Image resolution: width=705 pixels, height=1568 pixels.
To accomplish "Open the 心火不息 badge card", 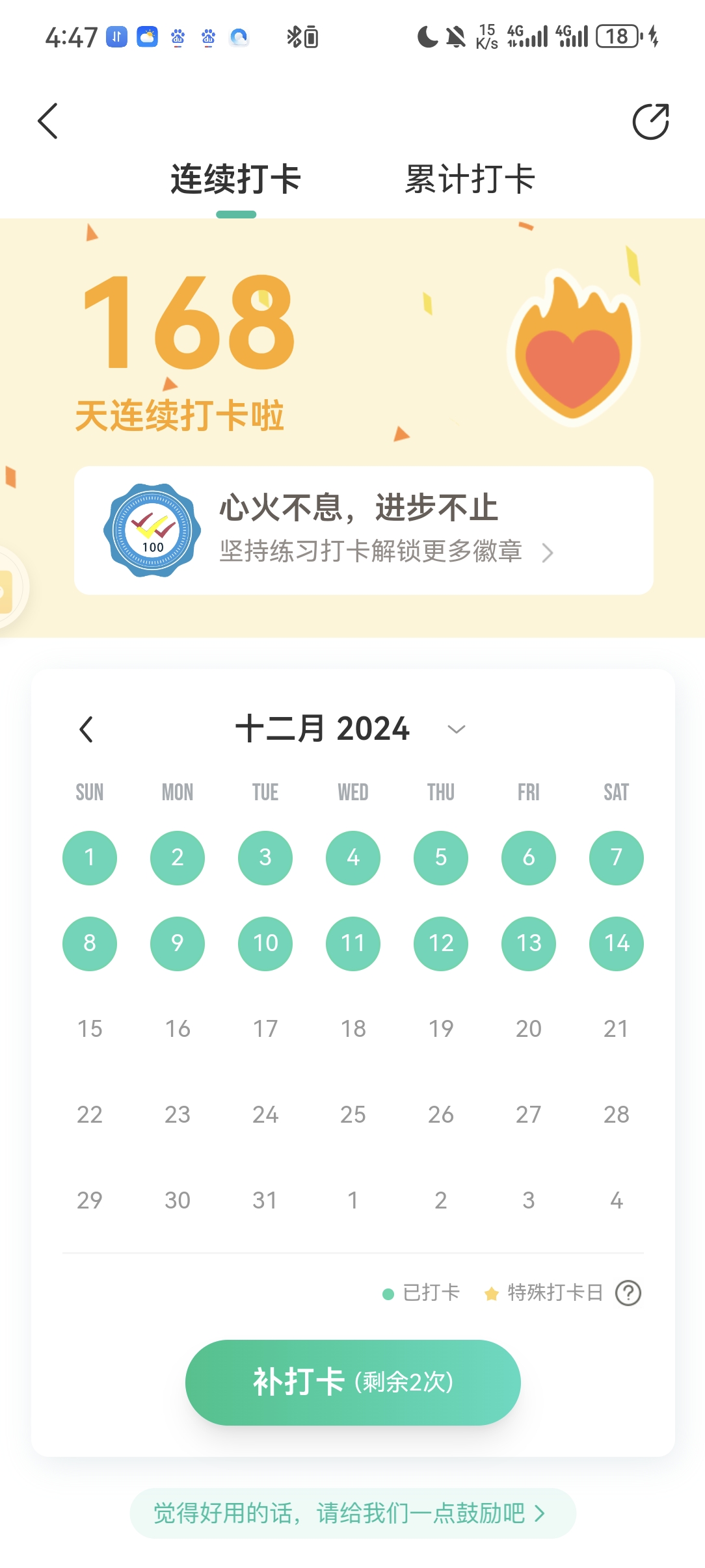I will pos(364,530).
